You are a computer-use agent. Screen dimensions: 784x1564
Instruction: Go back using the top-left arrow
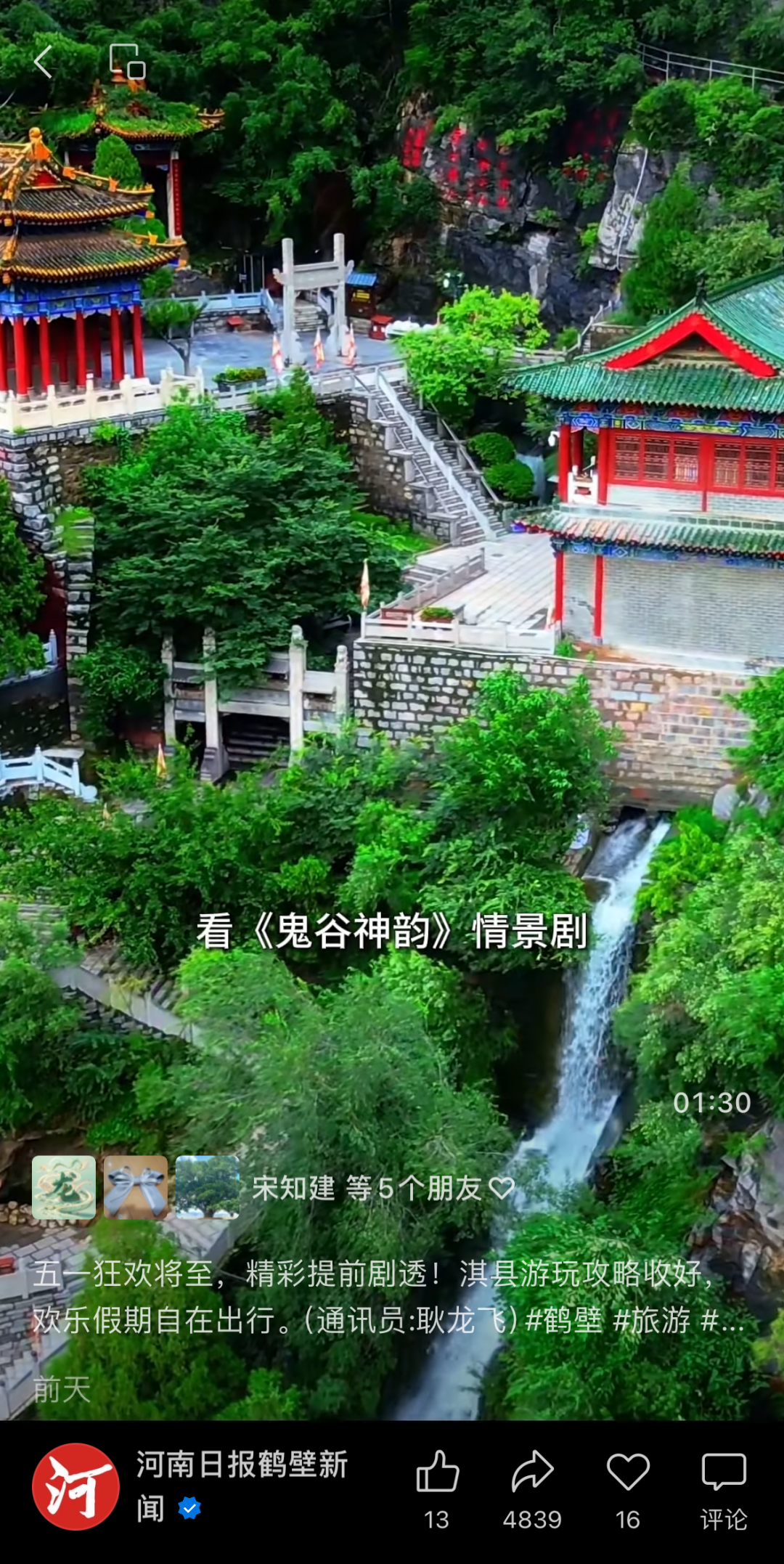(x=43, y=62)
